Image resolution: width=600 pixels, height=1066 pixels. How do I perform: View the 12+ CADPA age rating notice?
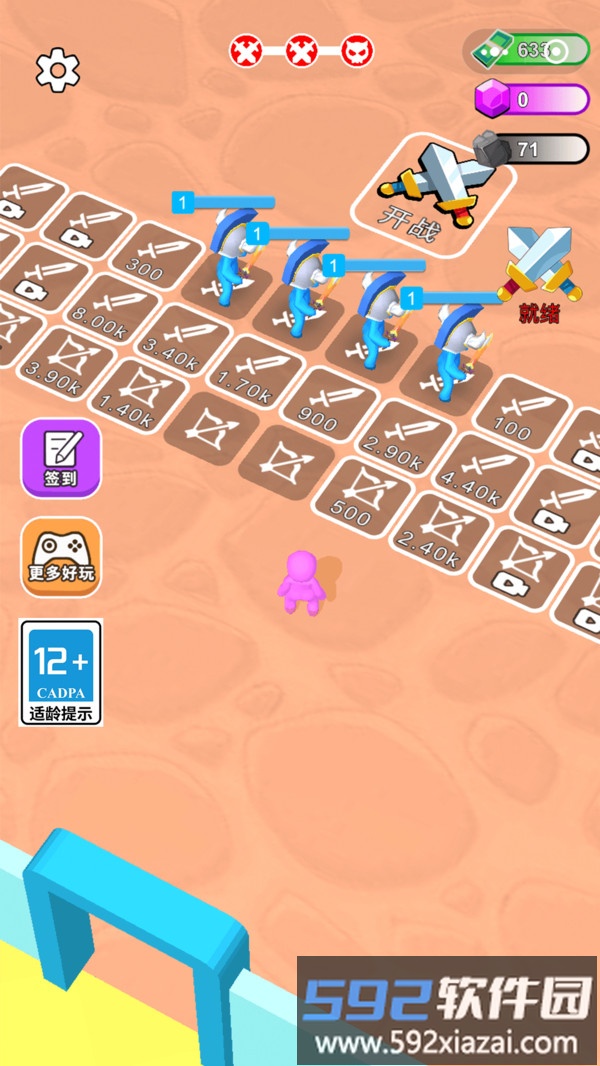click(x=61, y=672)
